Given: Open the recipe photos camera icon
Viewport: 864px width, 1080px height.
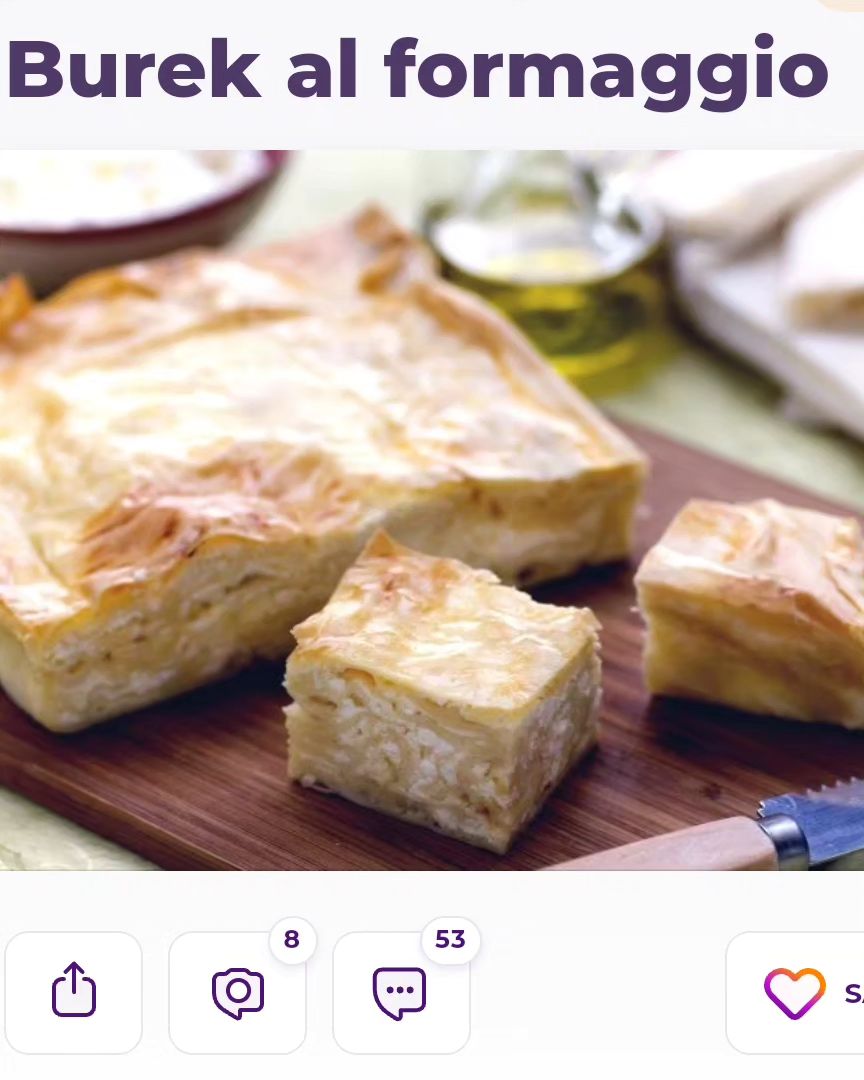Looking at the screenshot, I should (x=238, y=991).
